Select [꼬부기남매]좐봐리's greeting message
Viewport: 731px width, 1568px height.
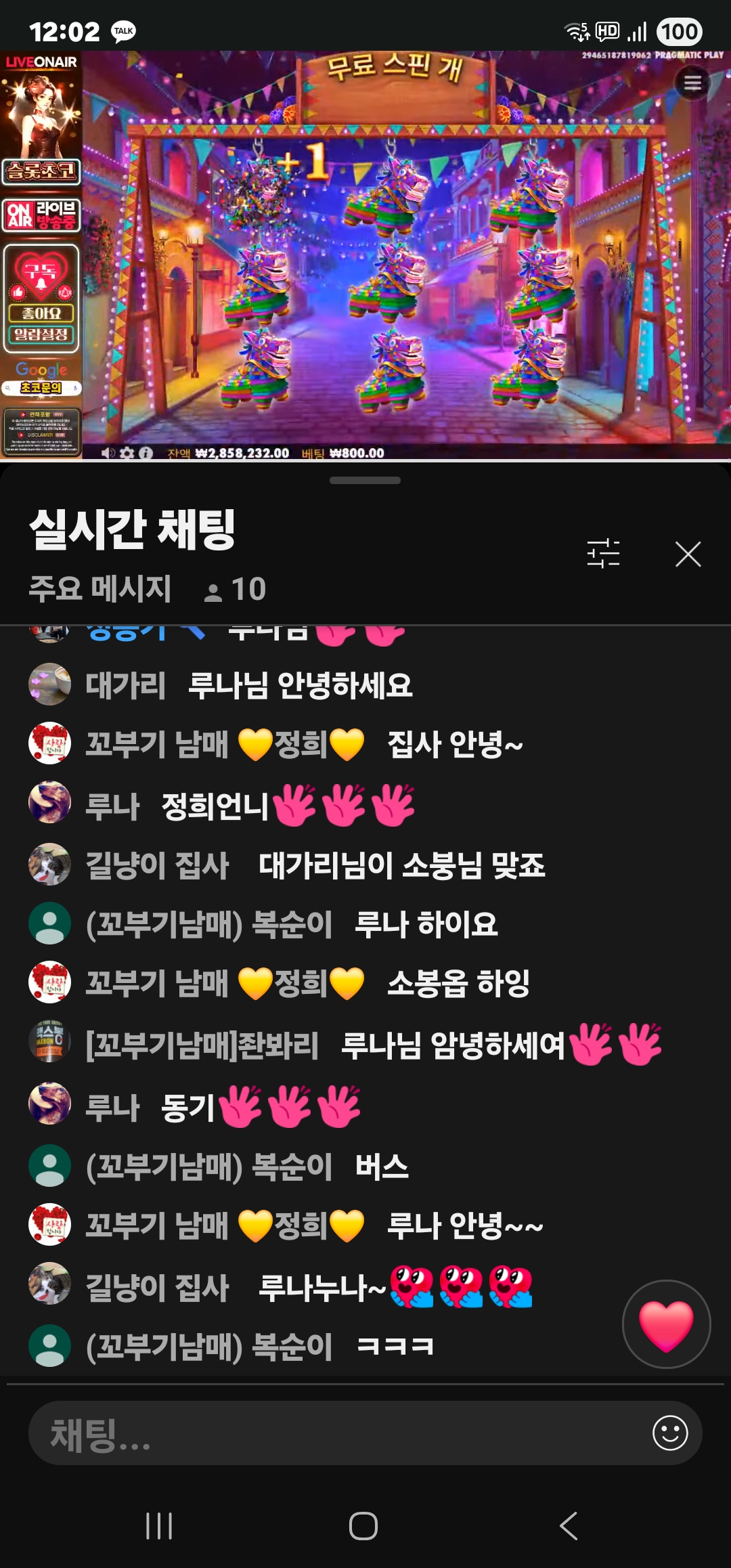coord(501,1045)
